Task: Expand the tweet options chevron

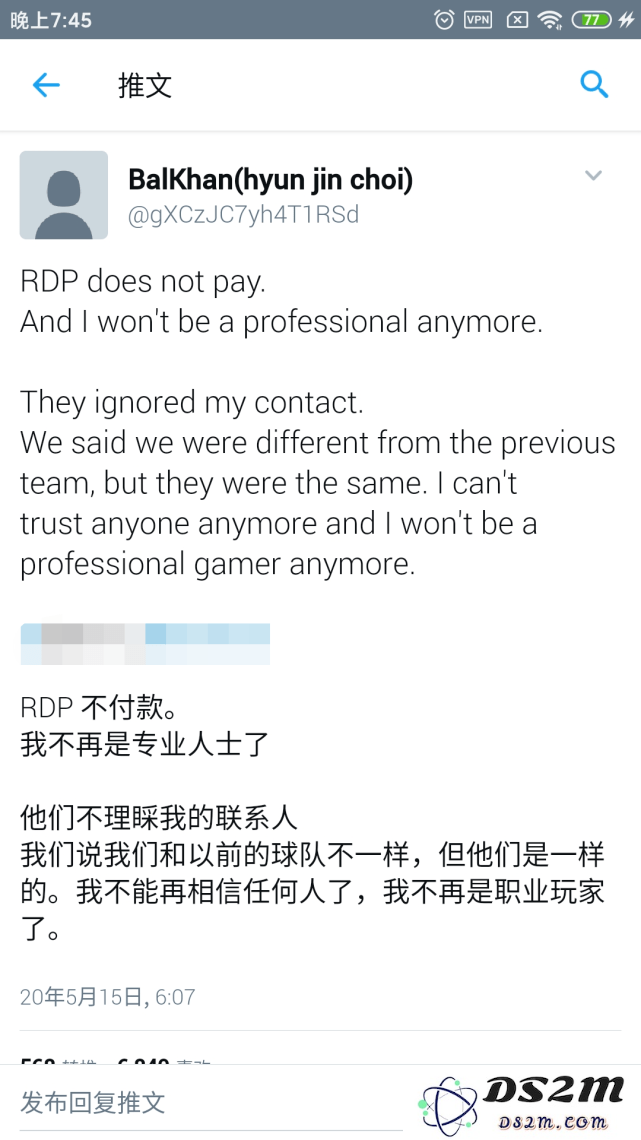Action: click(x=593, y=176)
